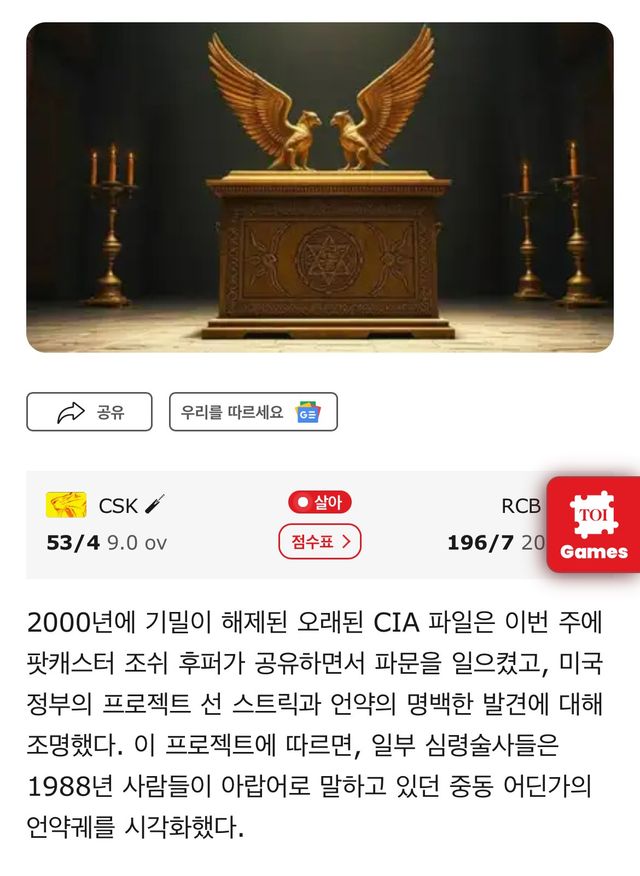Follow on Google News via 우리를 따르세요
Image resolution: width=640 pixels, height=876 pixels.
point(253,412)
